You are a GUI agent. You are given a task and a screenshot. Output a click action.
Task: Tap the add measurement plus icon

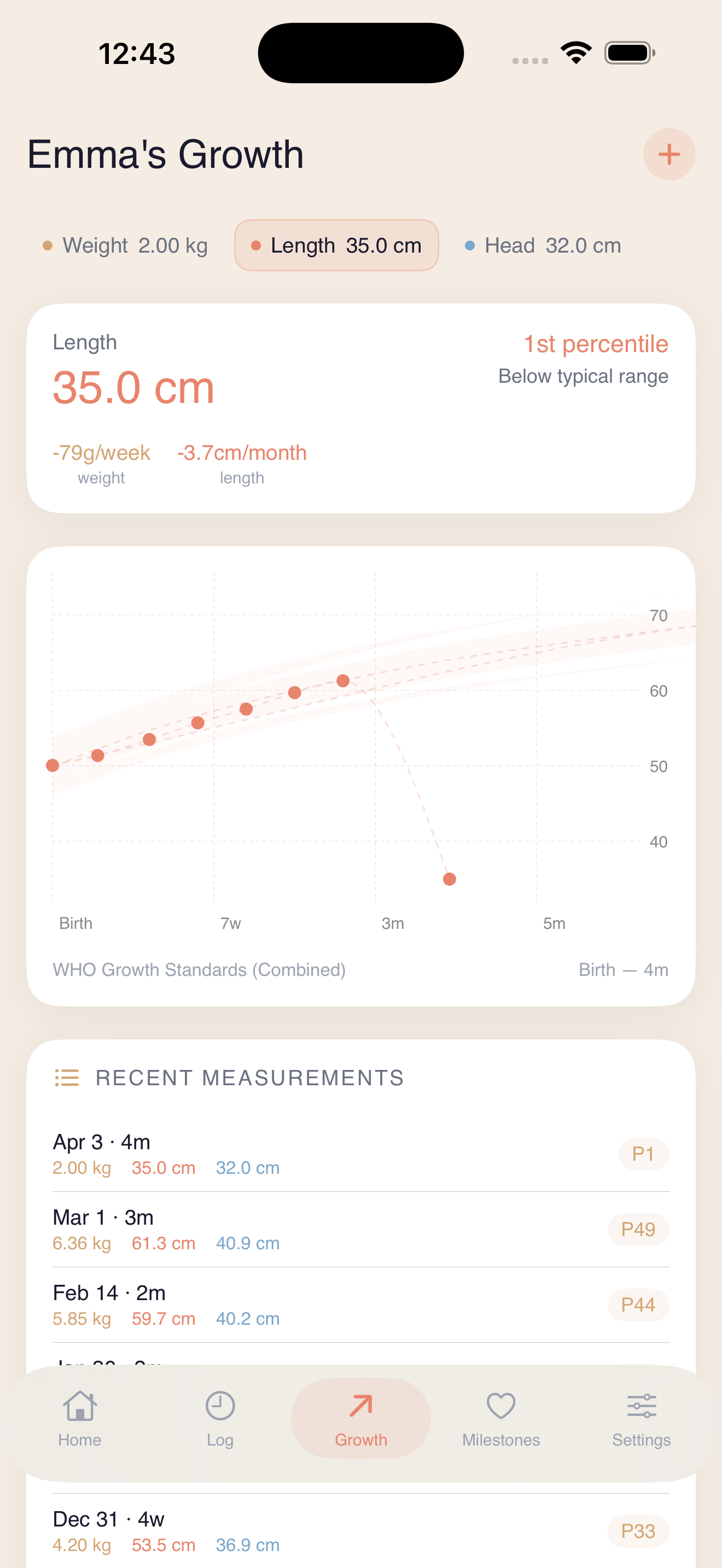[x=668, y=154]
